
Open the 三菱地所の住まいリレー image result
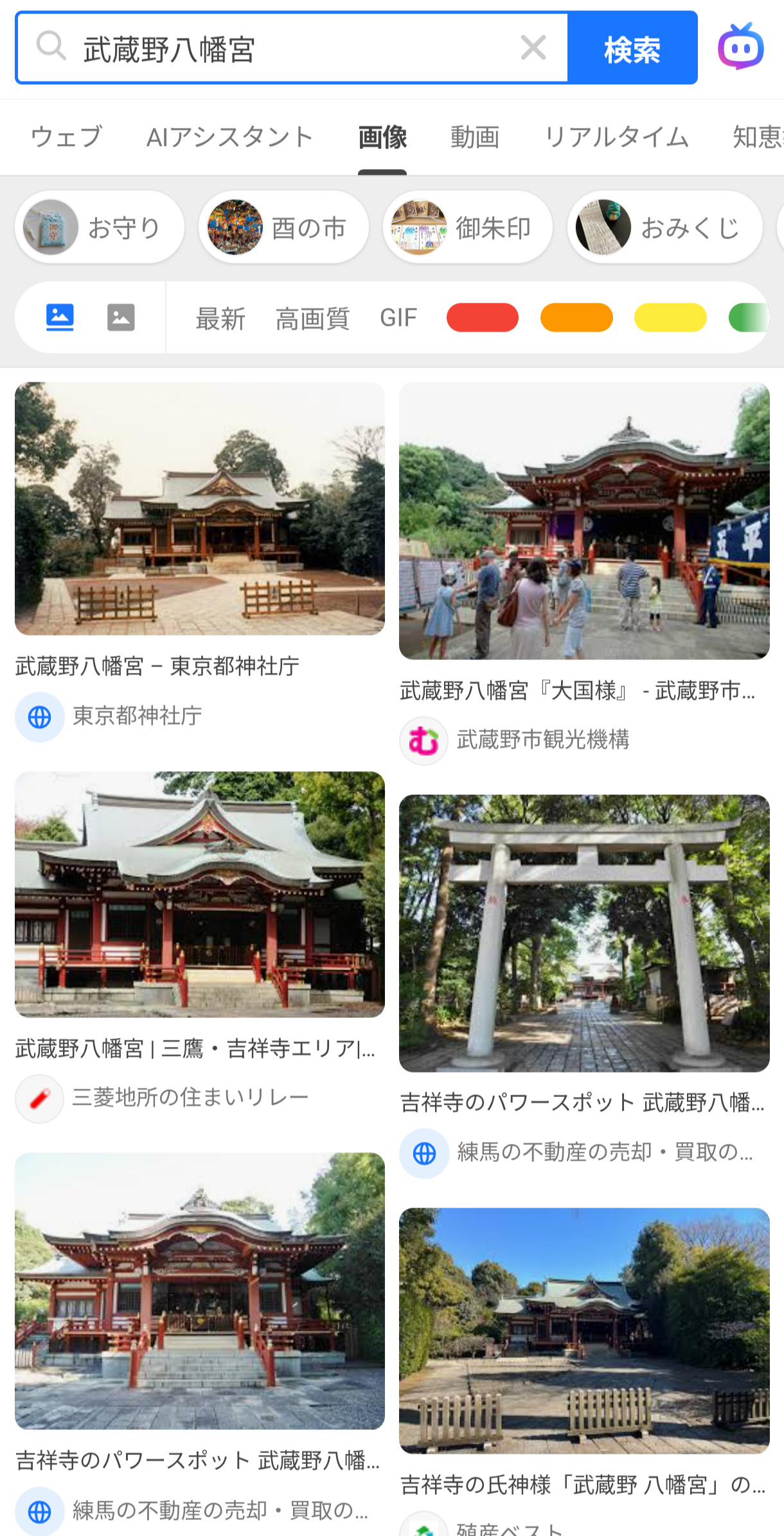[x=200, y=894]
